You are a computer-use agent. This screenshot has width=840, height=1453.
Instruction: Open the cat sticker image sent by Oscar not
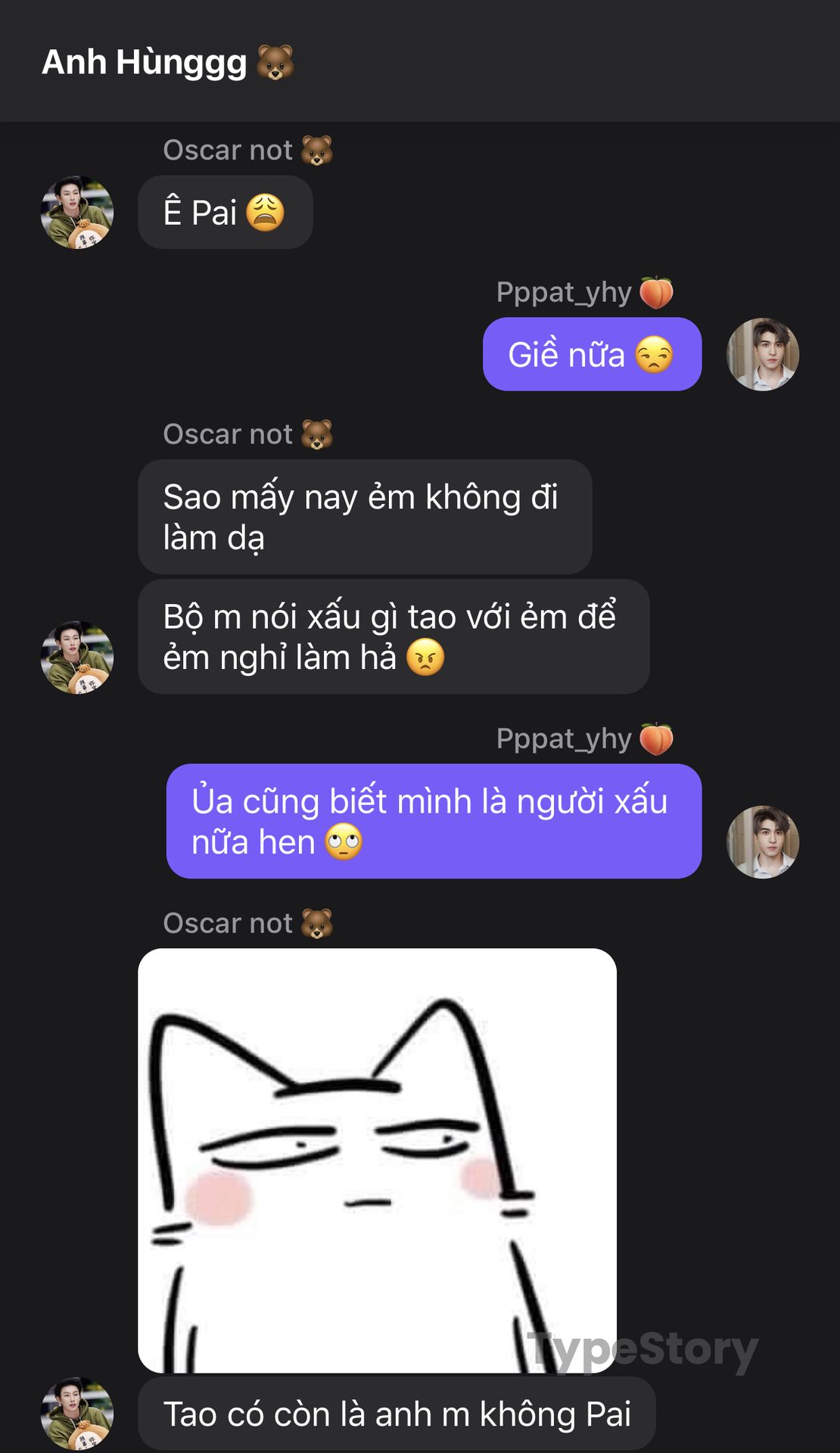377,1160
